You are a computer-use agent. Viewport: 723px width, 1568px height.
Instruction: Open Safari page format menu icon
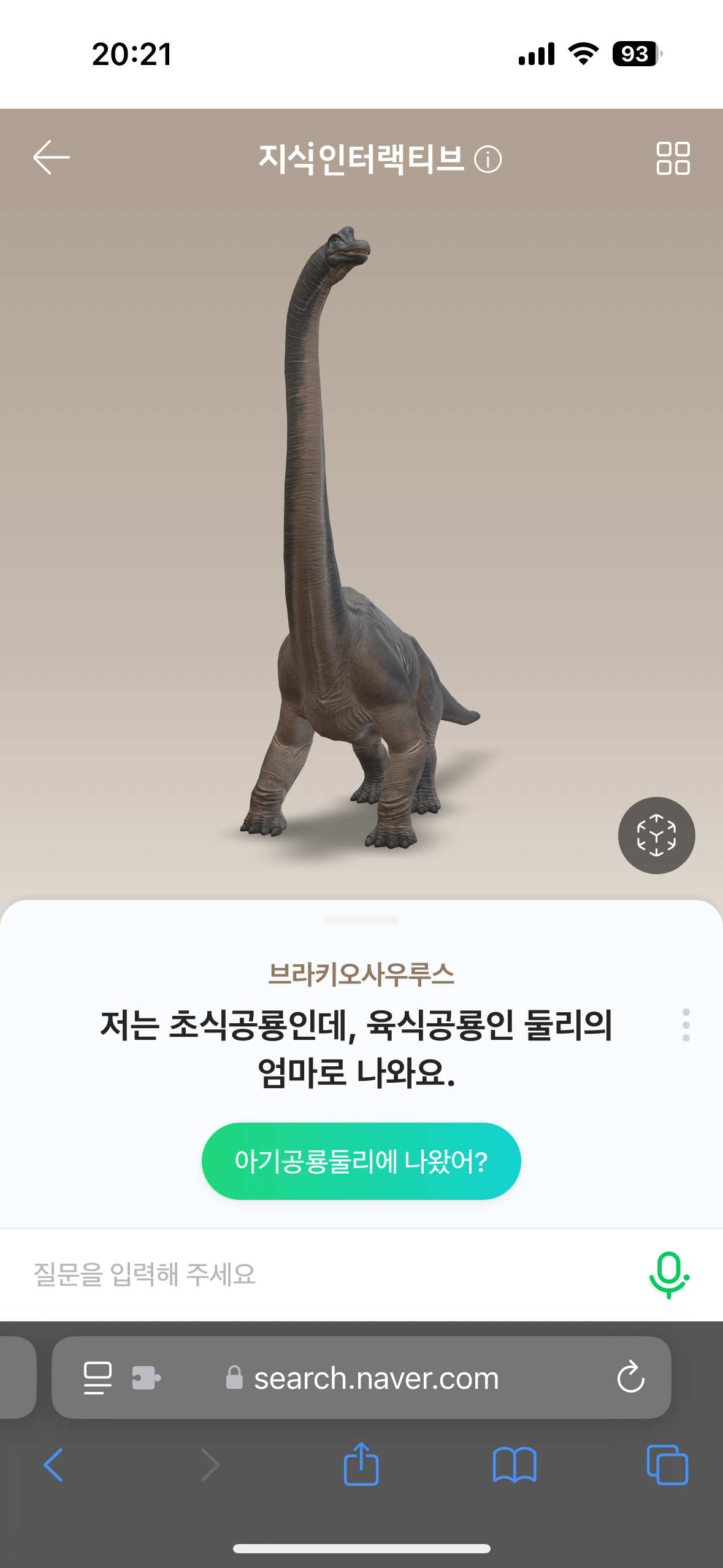(x=98, y=1378)
